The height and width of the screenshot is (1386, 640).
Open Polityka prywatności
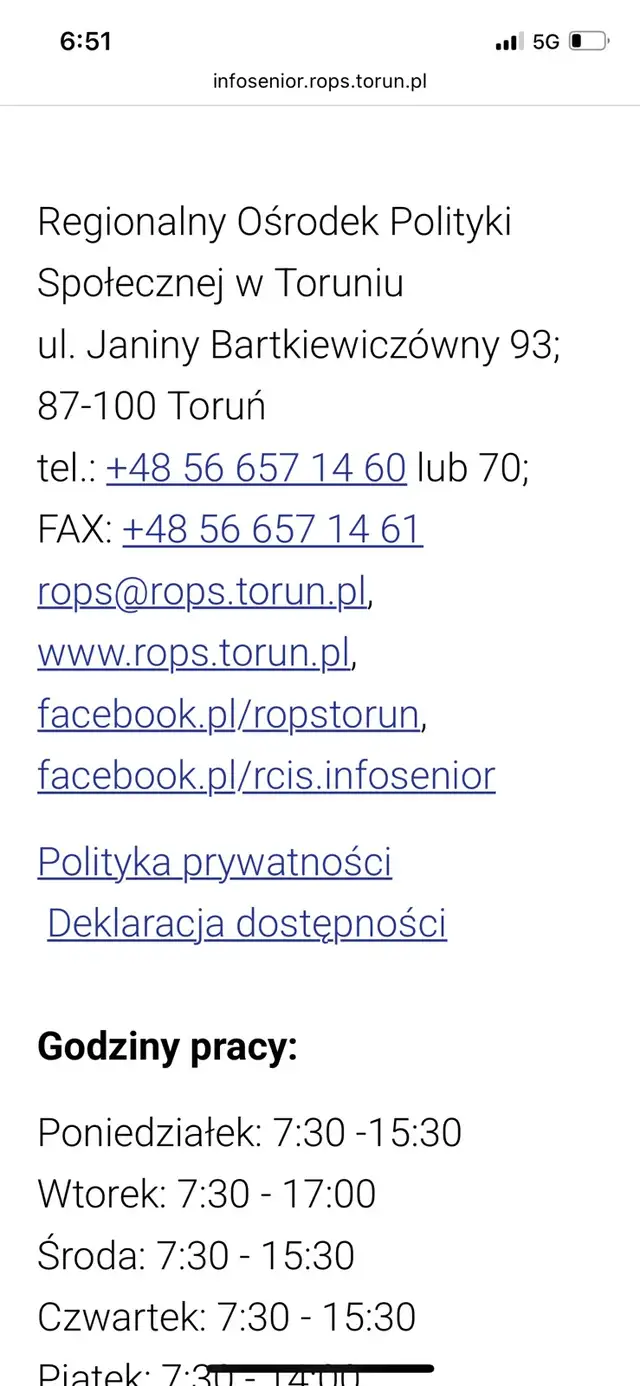[214, 862]
